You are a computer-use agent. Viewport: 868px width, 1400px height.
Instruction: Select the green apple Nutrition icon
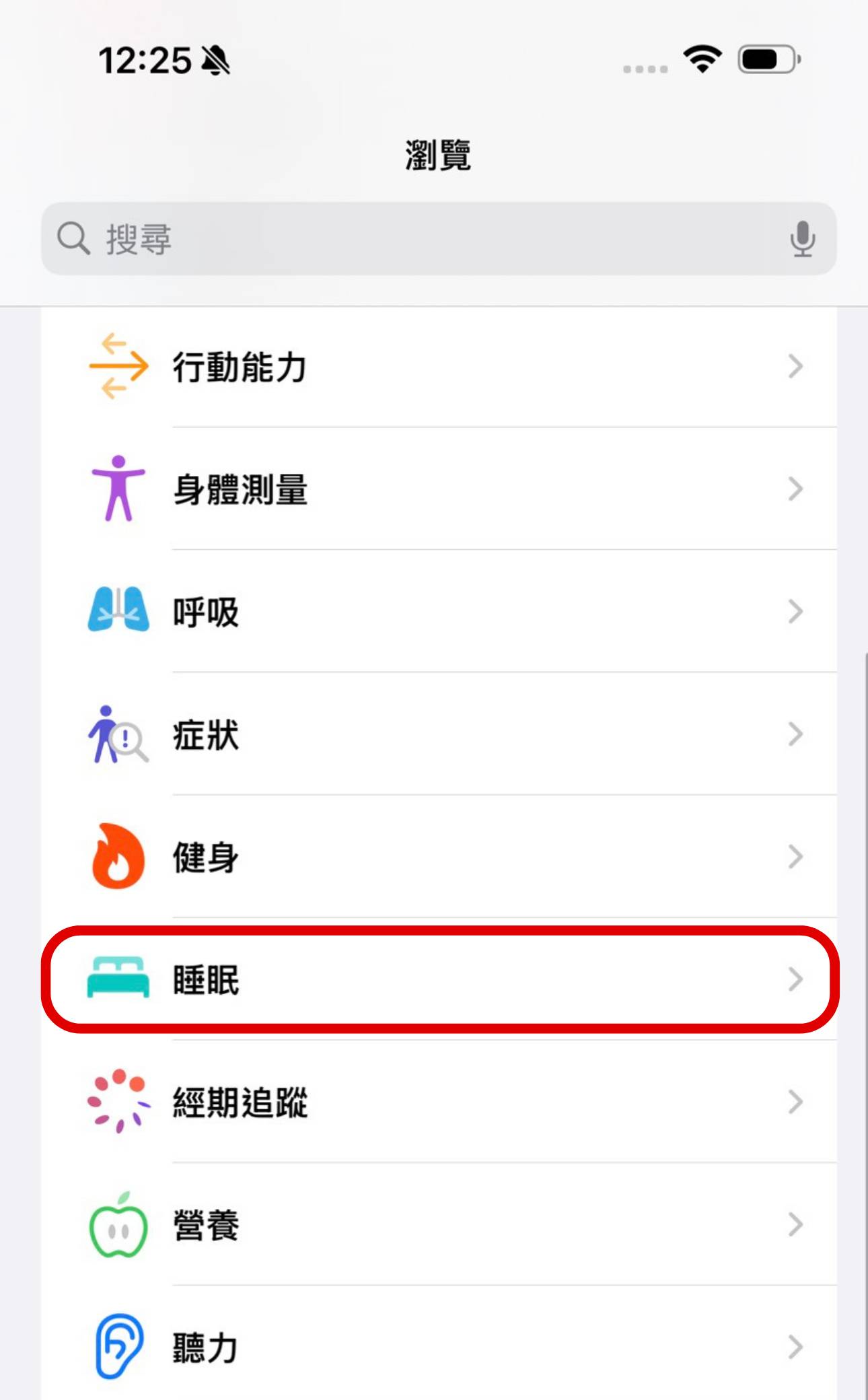tap(116, 1224)
